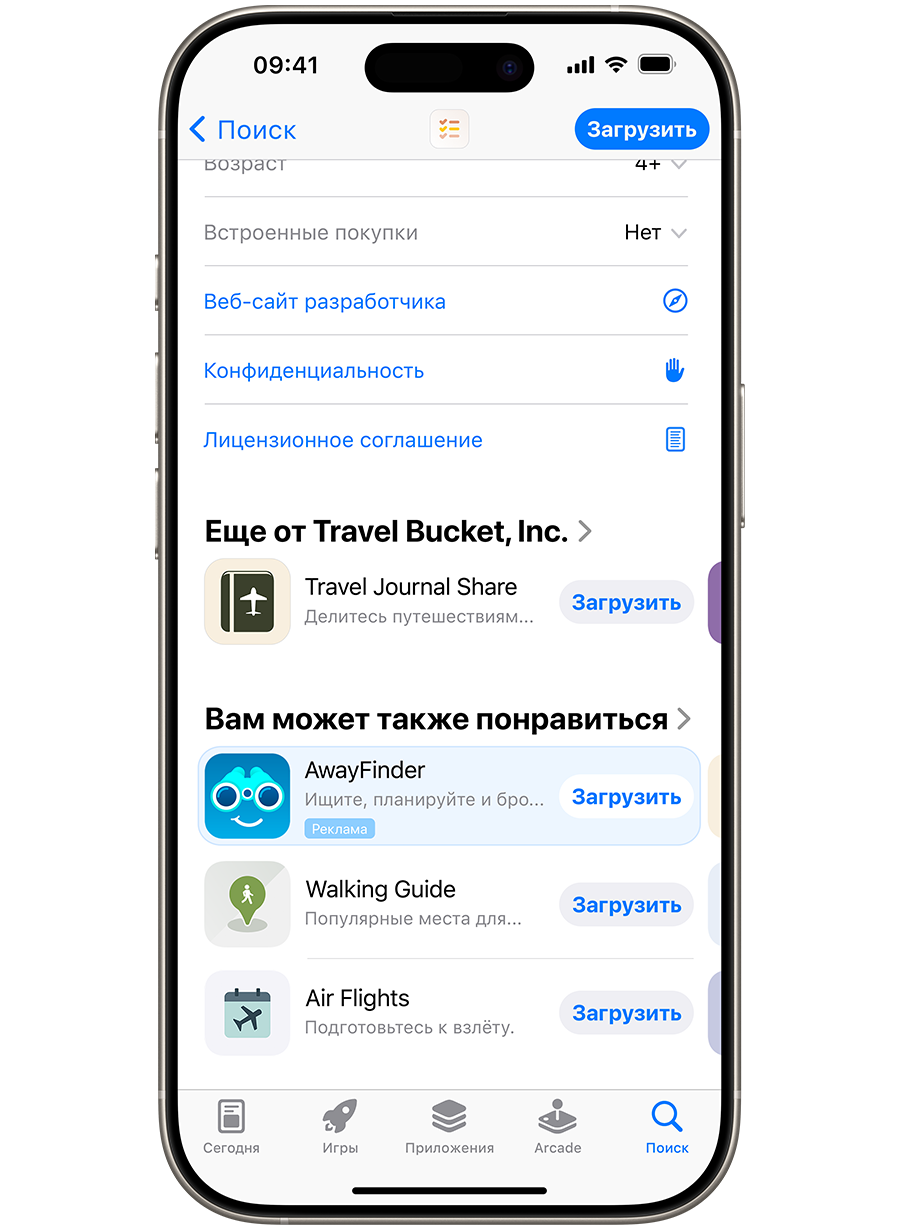
Task: Go back to Поиск
Action: point(243,130)
